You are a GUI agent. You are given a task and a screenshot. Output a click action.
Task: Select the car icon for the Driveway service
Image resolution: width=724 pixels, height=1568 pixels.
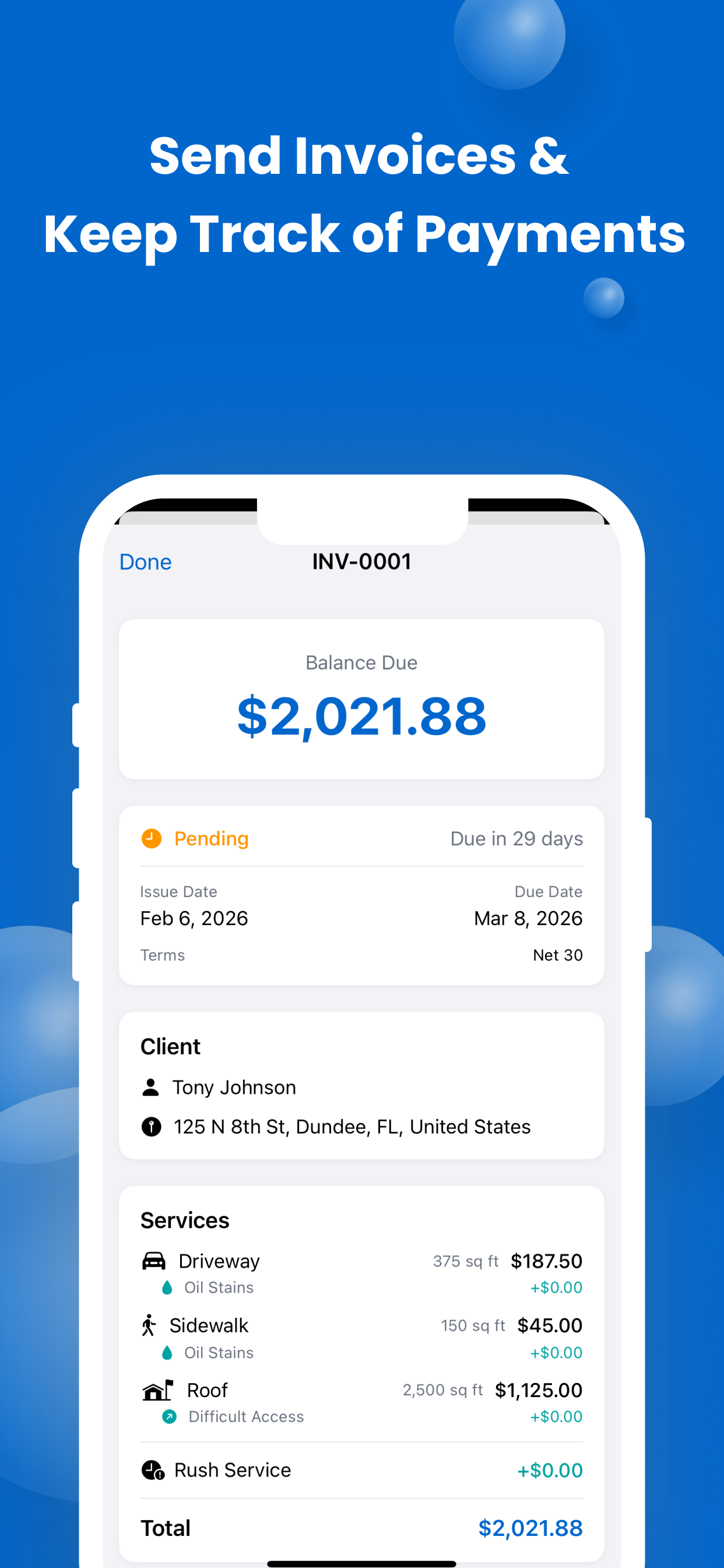(x=154, y=1261)
